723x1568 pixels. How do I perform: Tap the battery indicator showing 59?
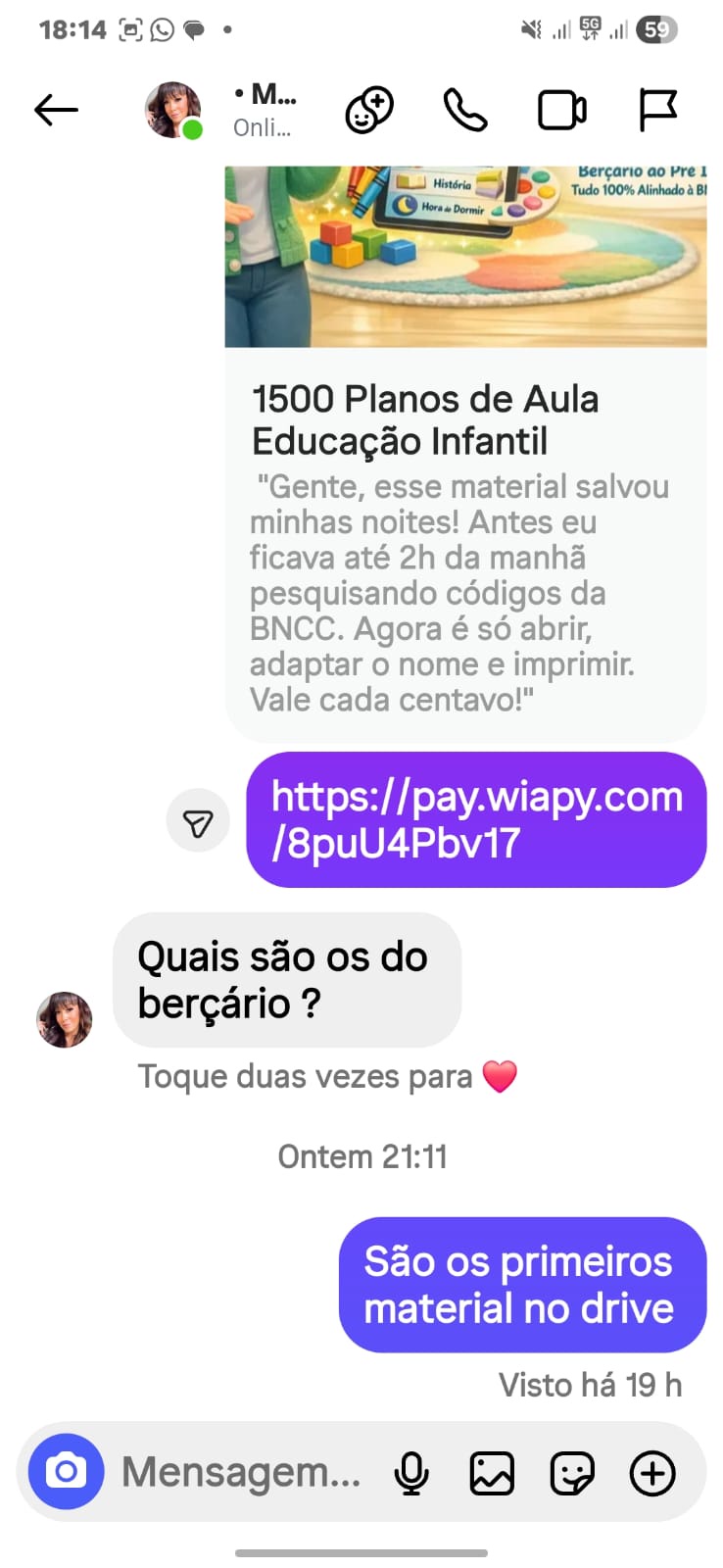pyautogui.click(x=657, y=29)
